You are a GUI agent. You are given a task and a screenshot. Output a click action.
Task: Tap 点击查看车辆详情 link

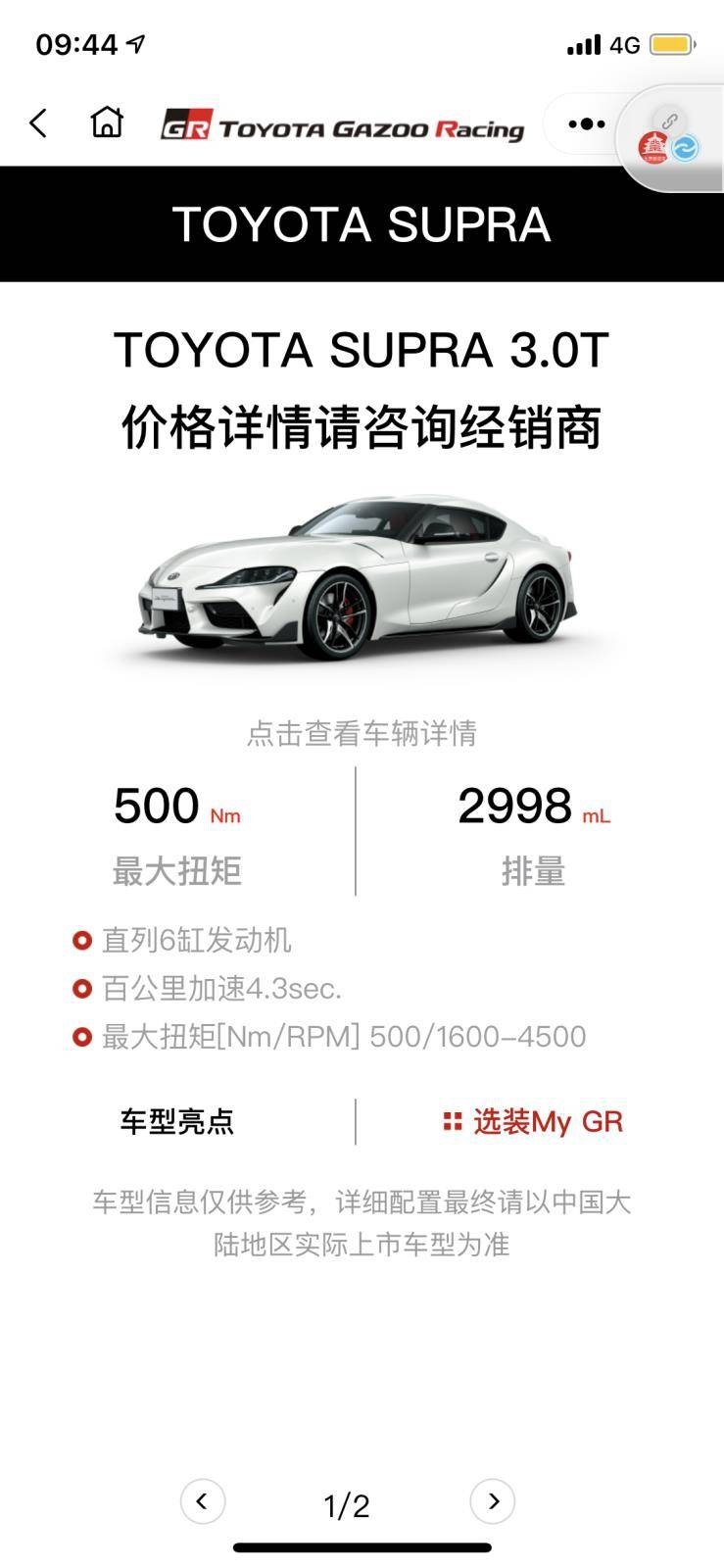(362, 733)
